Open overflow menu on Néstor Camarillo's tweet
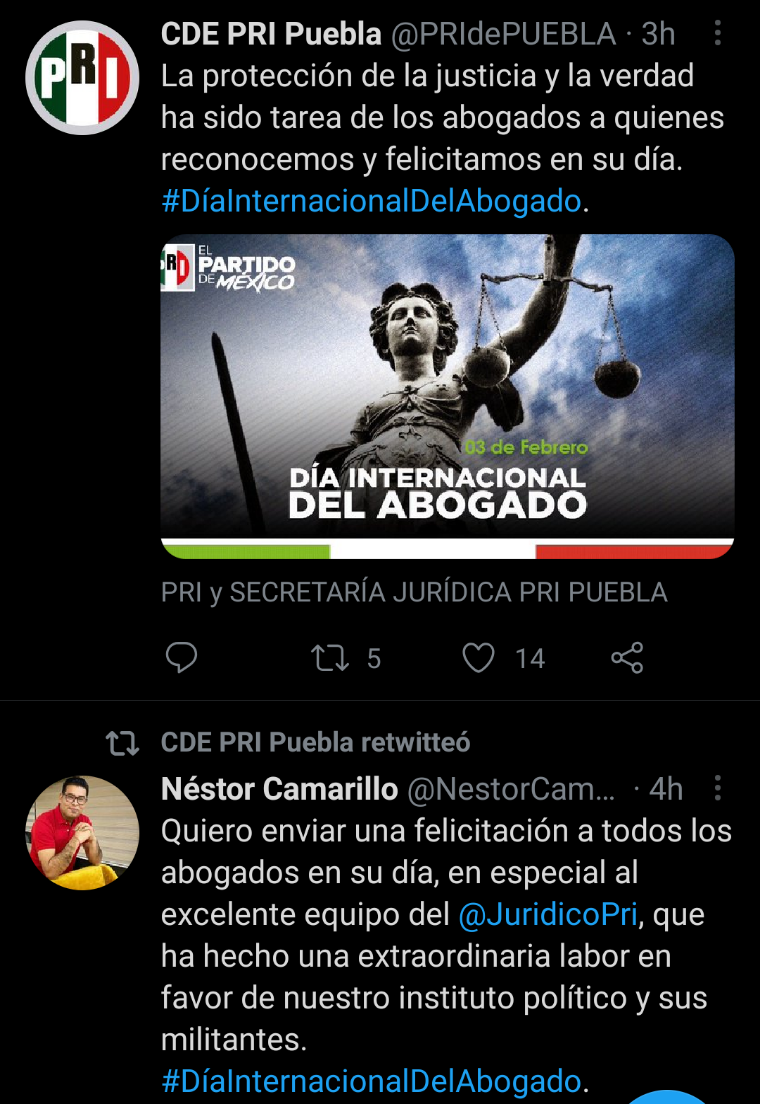Image resolution: width=760 pixels, height=1104 pixels. (x=718, y=790)
